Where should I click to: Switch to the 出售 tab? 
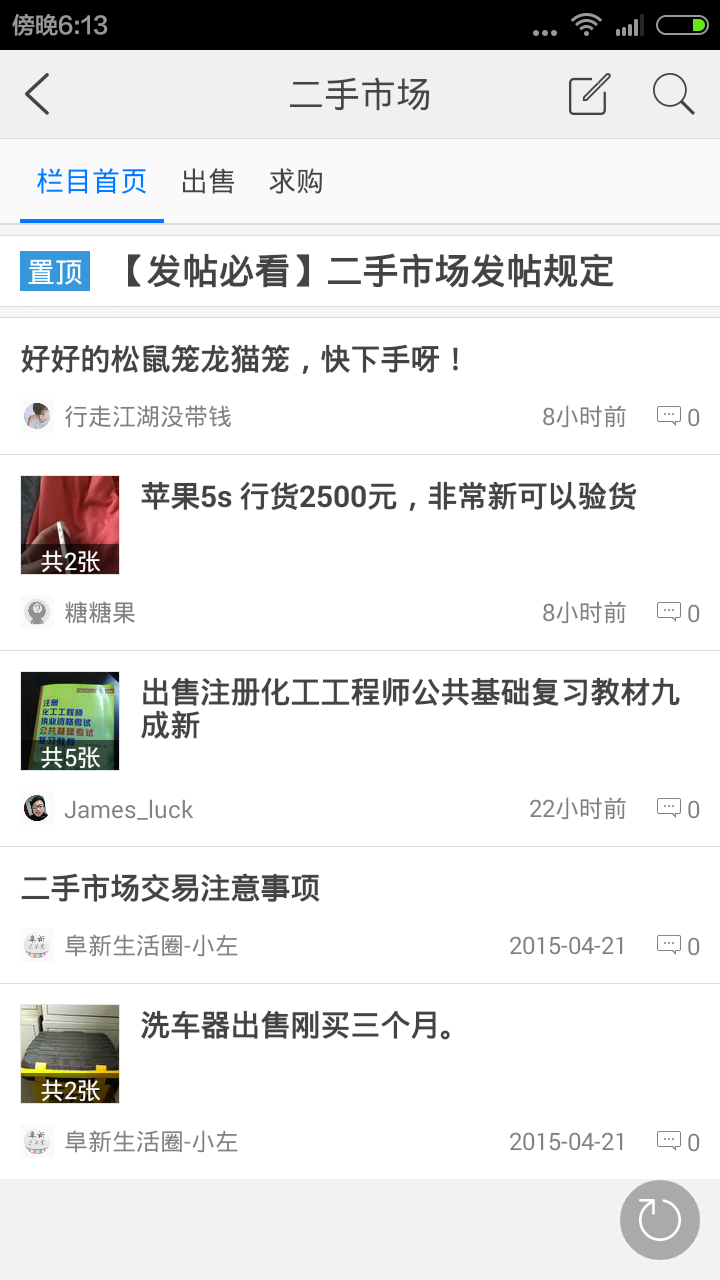click(208, 182)
